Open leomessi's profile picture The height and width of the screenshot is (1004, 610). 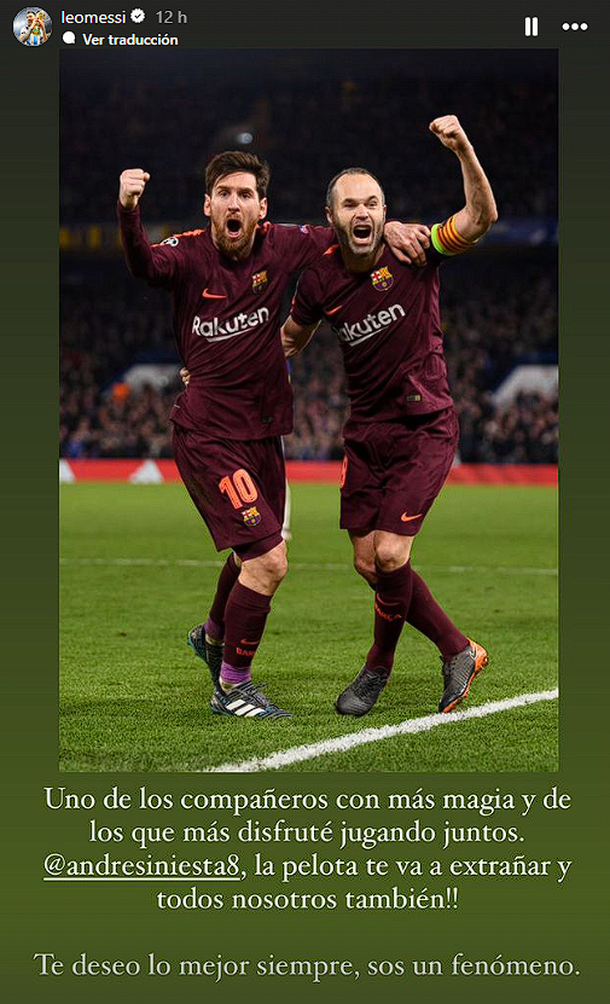tap(32, 27)
